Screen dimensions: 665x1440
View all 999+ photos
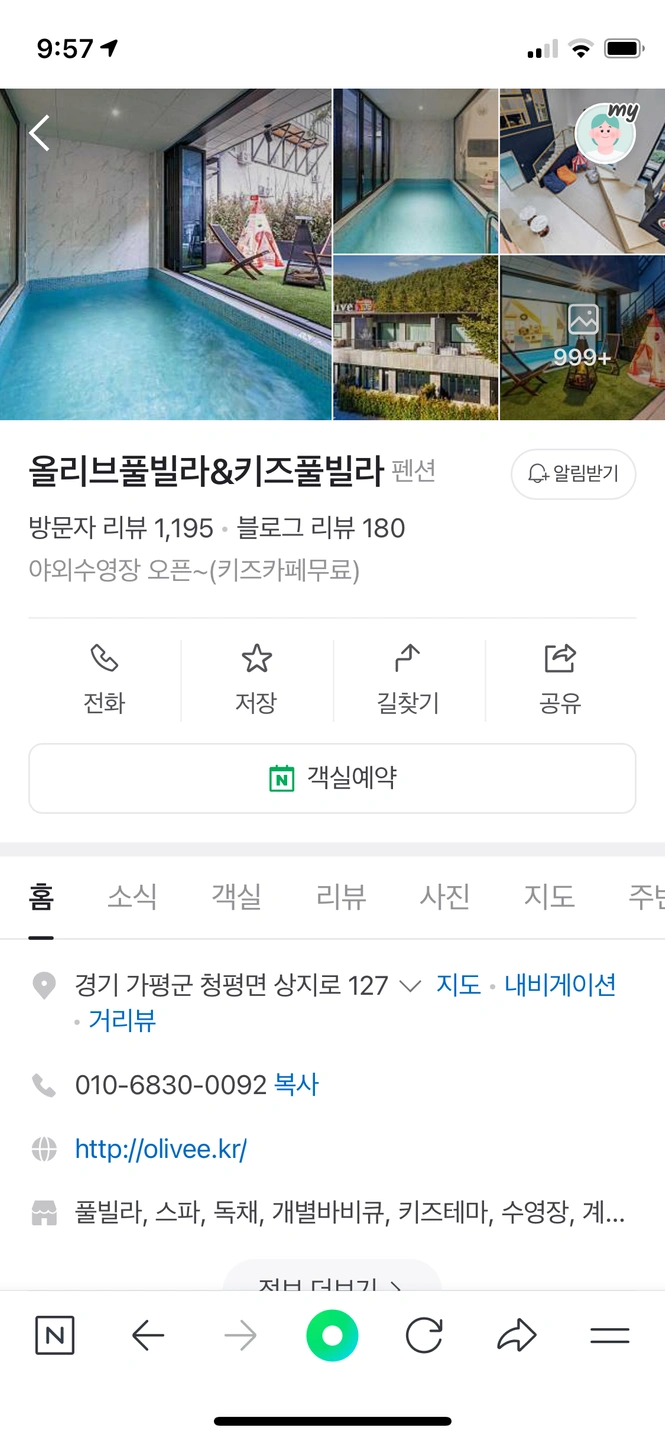pos(582,337)
